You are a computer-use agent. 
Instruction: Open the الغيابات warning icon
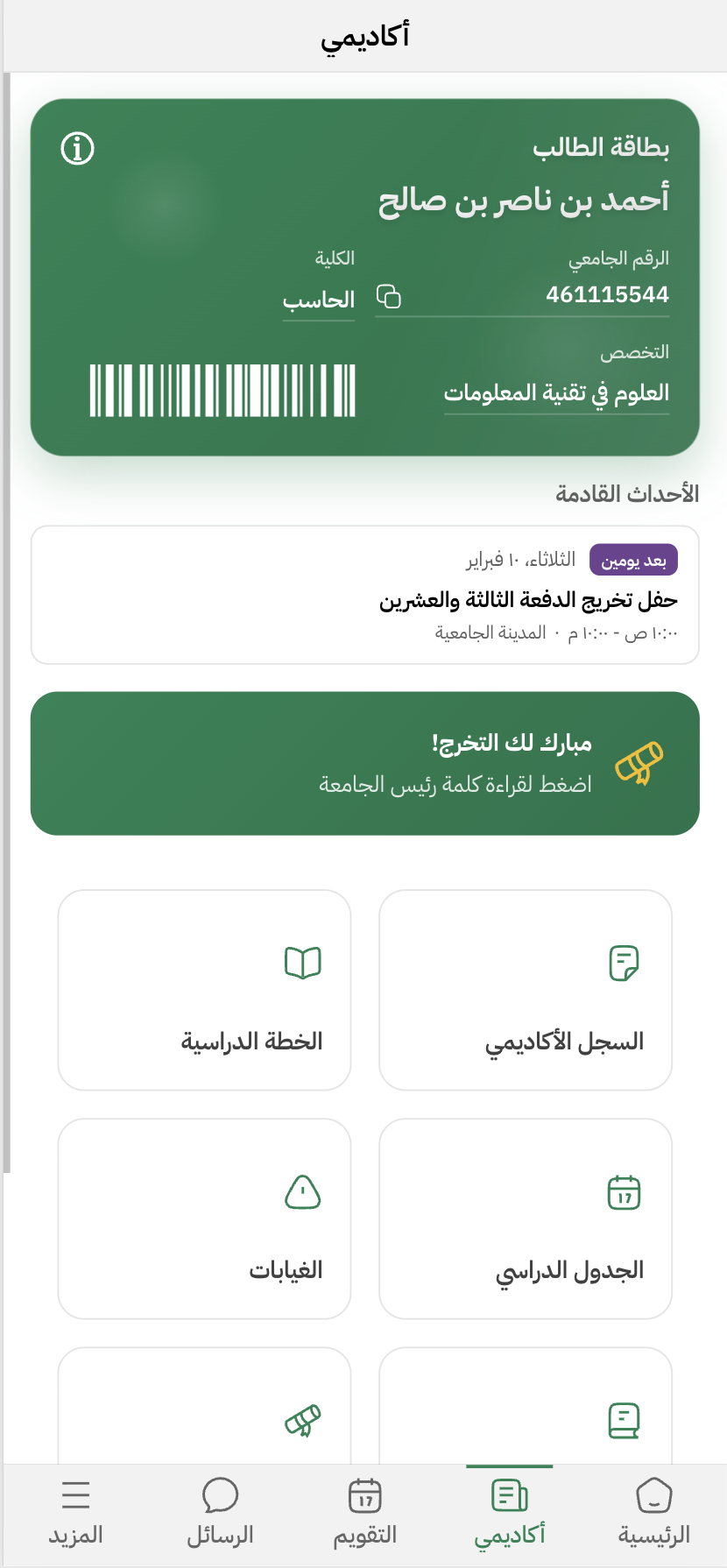(301, 1191)
